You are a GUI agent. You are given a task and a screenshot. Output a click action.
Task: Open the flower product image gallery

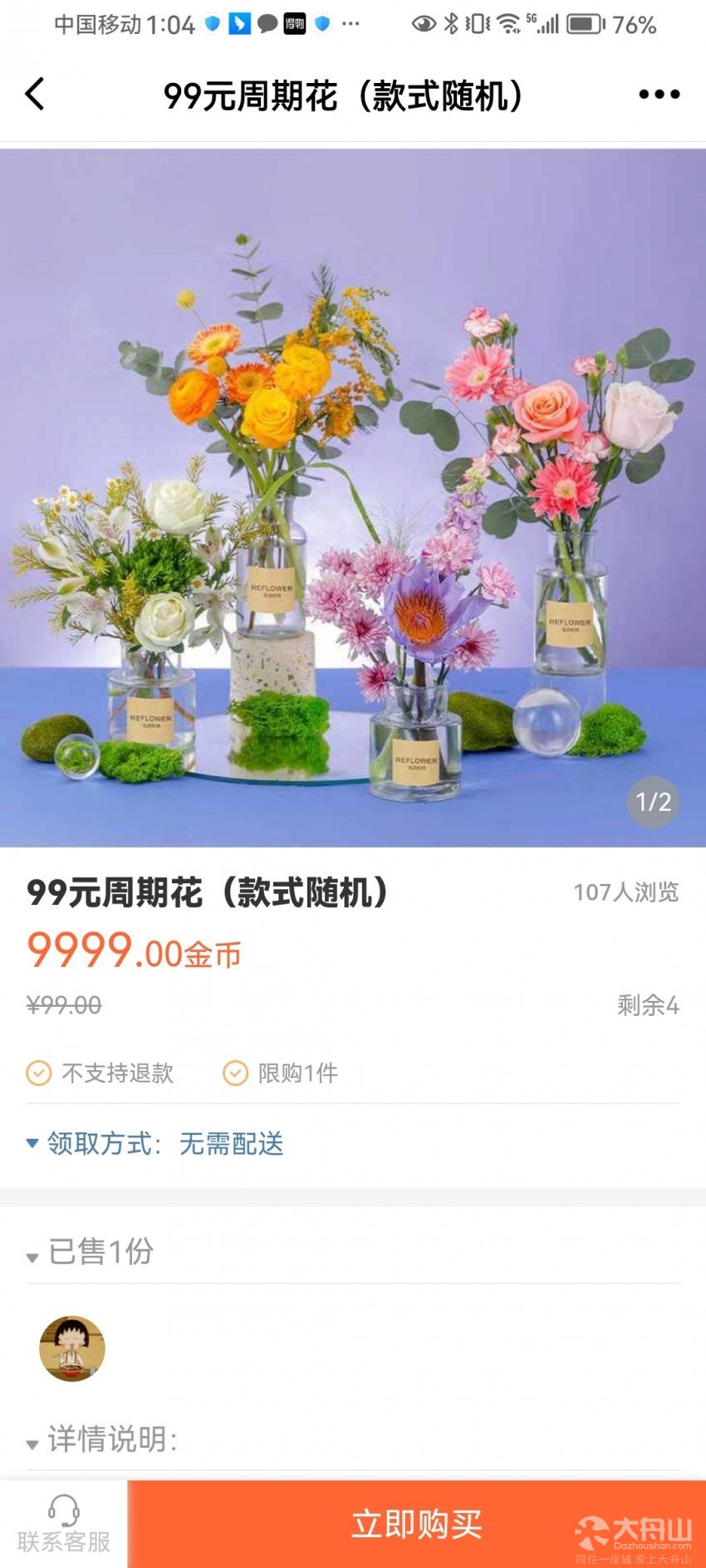352,498
